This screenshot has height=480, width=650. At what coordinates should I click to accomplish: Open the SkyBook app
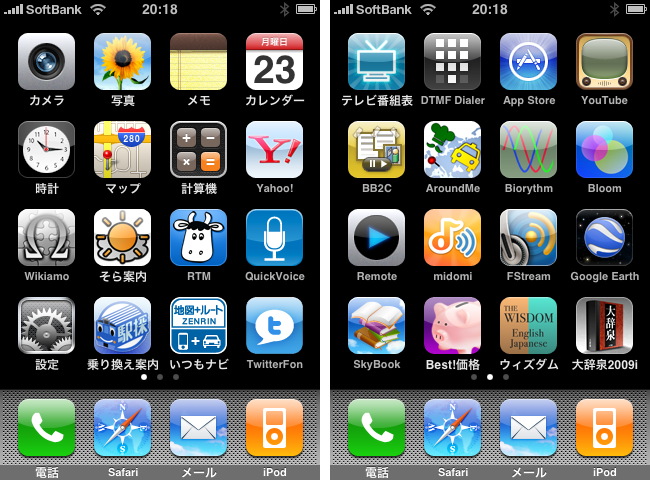click(376, 326)
